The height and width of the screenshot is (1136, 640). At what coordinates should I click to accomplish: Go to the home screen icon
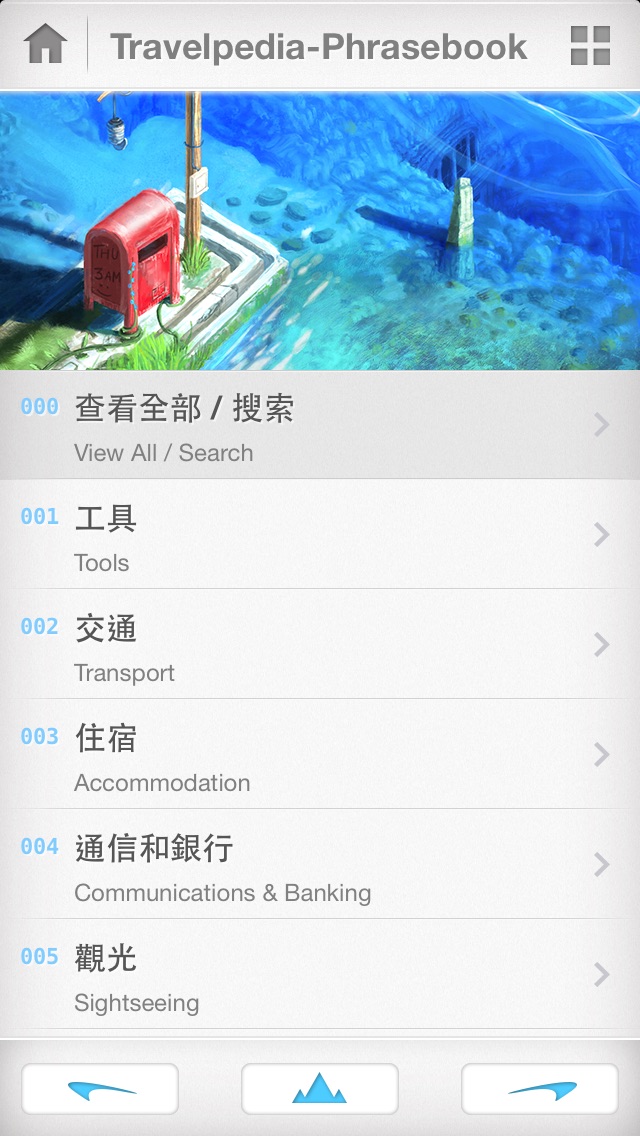[x=45, y=45]
